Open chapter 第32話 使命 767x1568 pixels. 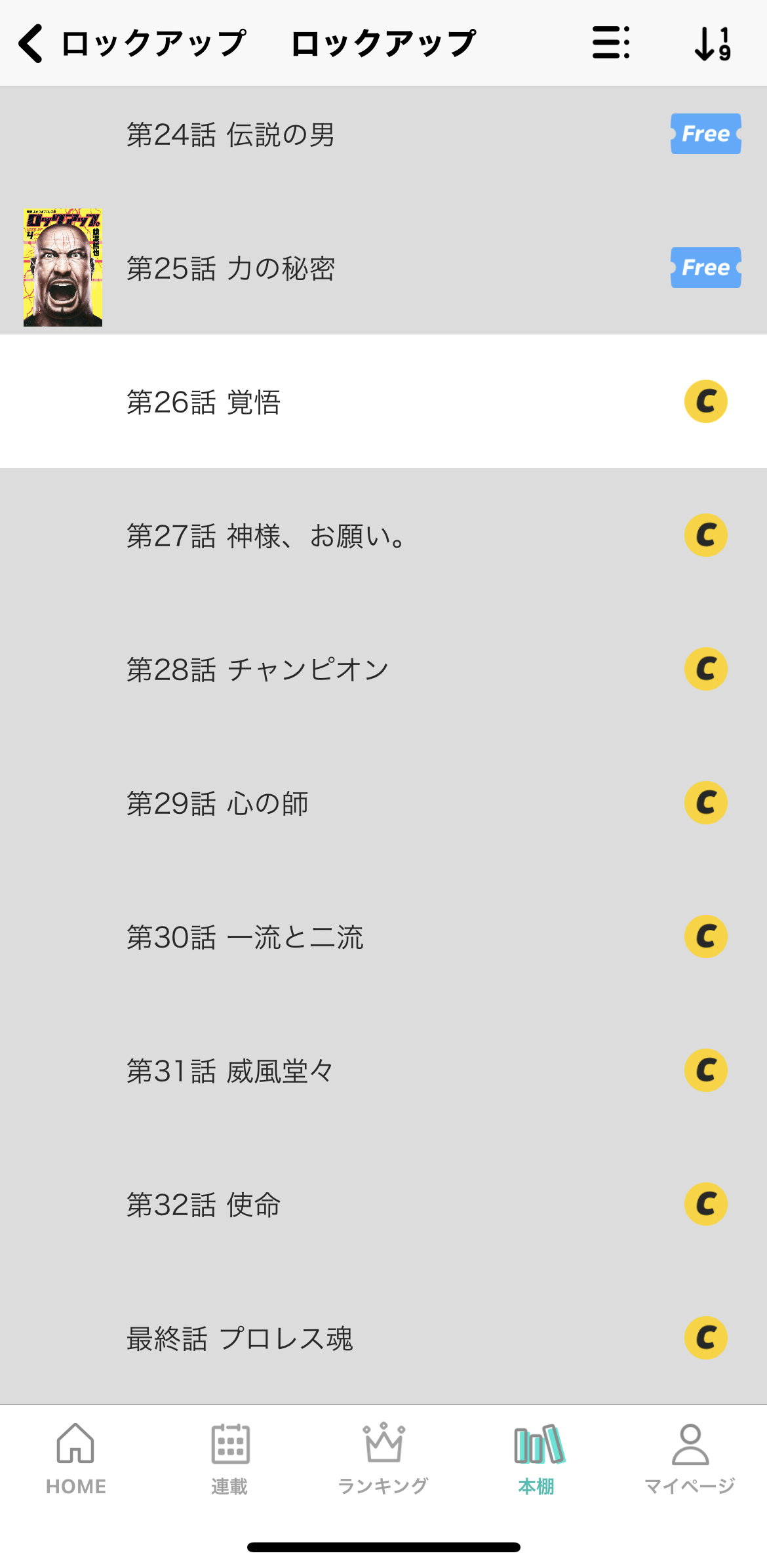(383, 1204)
